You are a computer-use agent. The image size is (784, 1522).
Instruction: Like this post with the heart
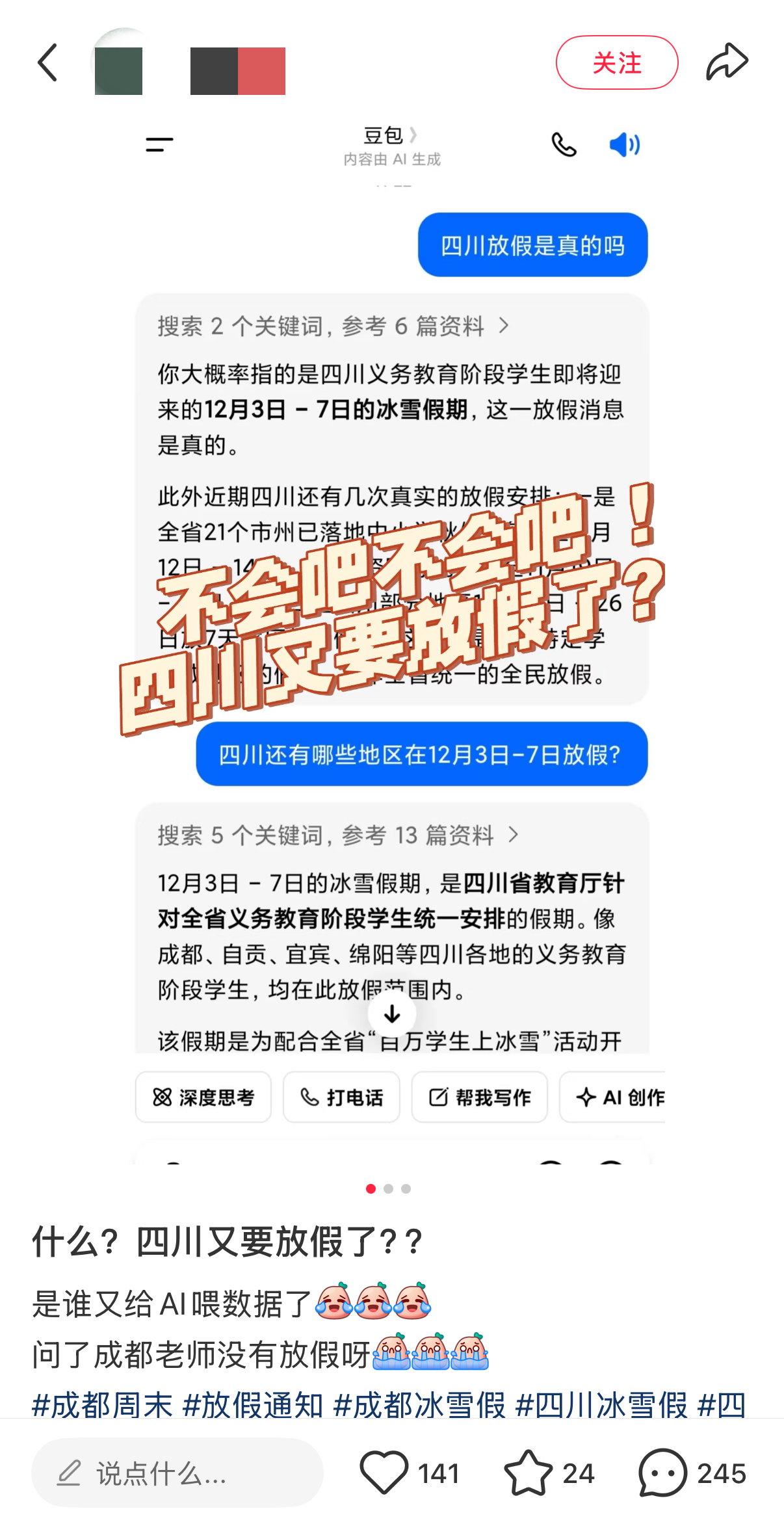pyautogui.click(x=384, y=1473)
